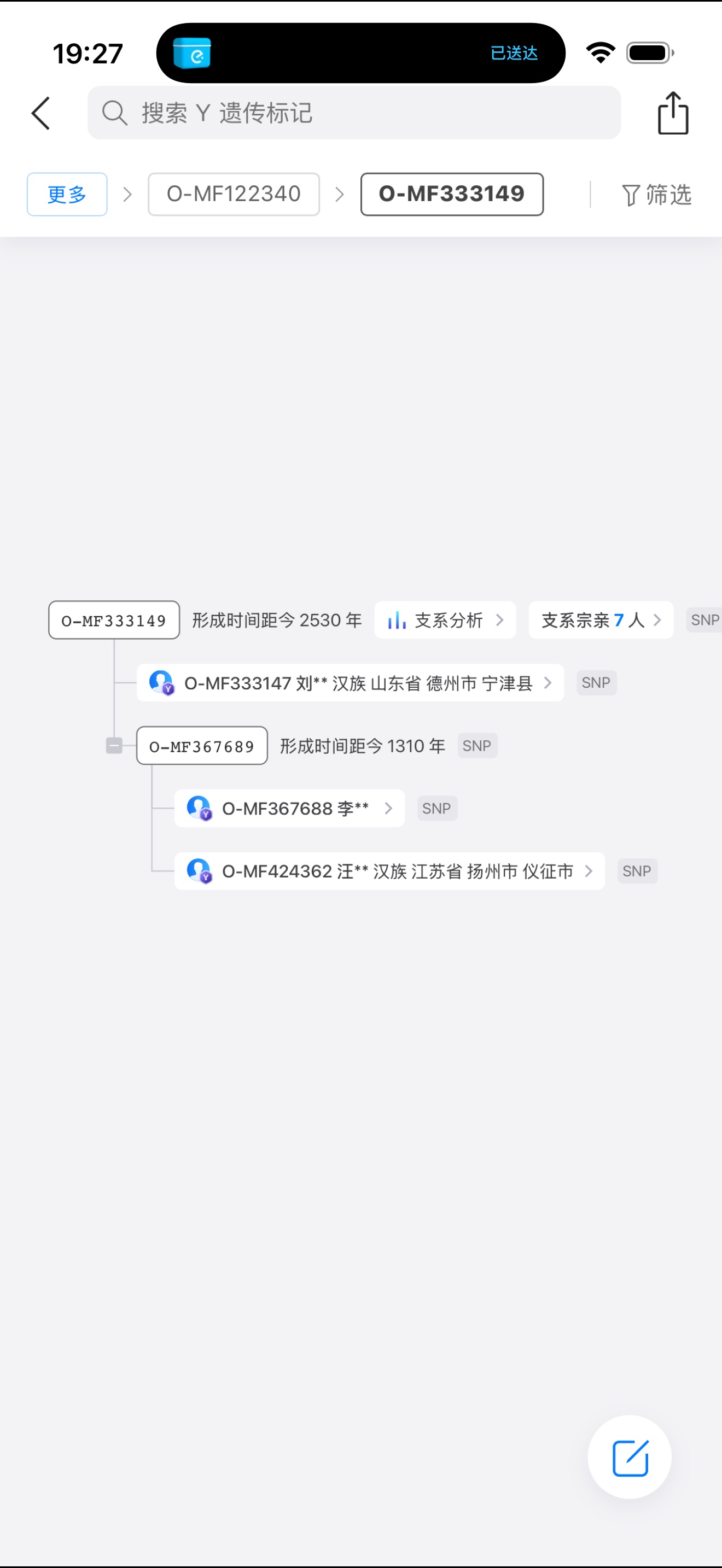The width and height of the screenshot is (722, 1568).
Task: Show SNP for O-MF333147
Action: [596, 683]
